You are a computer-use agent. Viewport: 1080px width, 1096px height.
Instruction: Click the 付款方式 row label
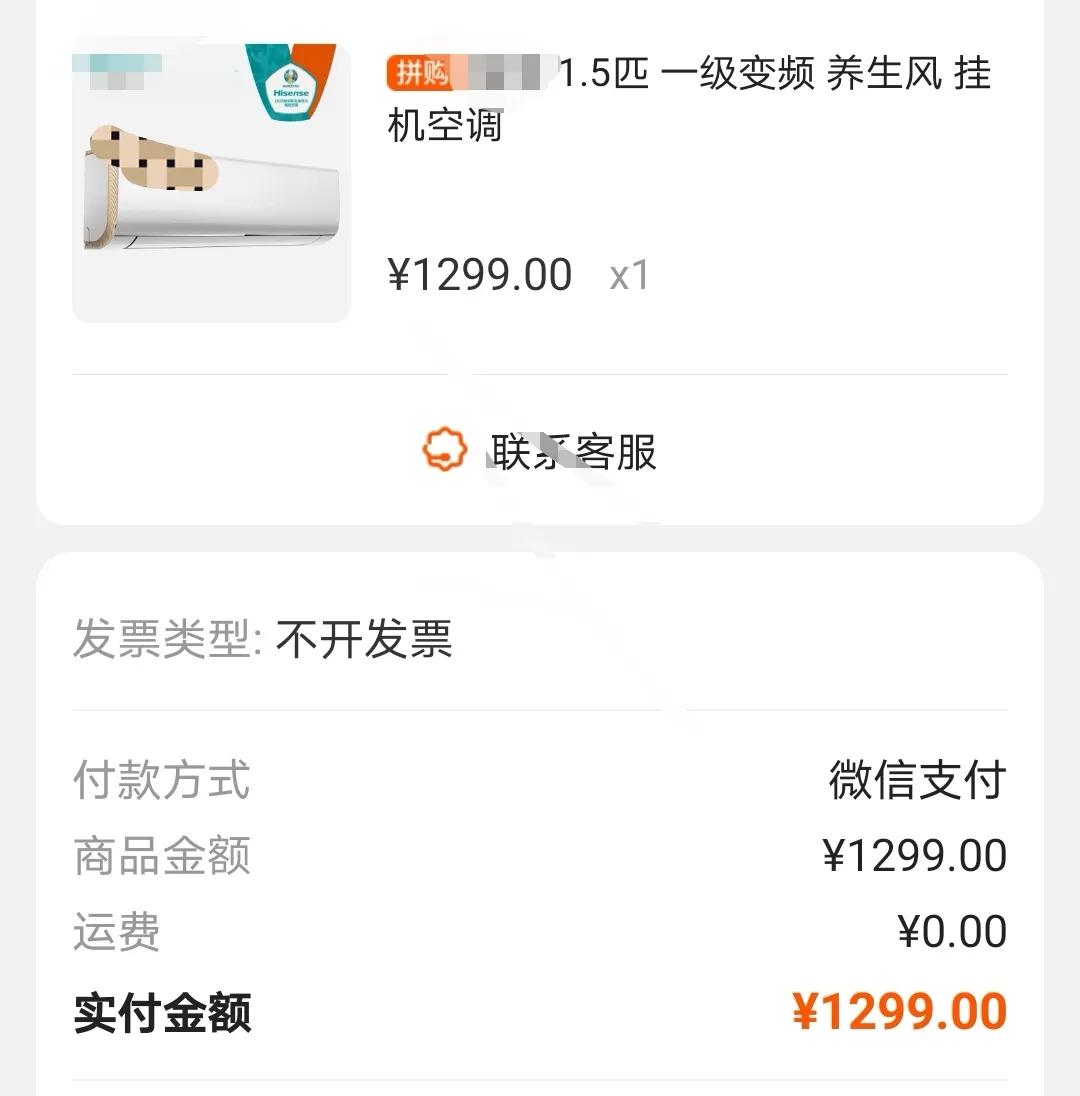[160, 781]
